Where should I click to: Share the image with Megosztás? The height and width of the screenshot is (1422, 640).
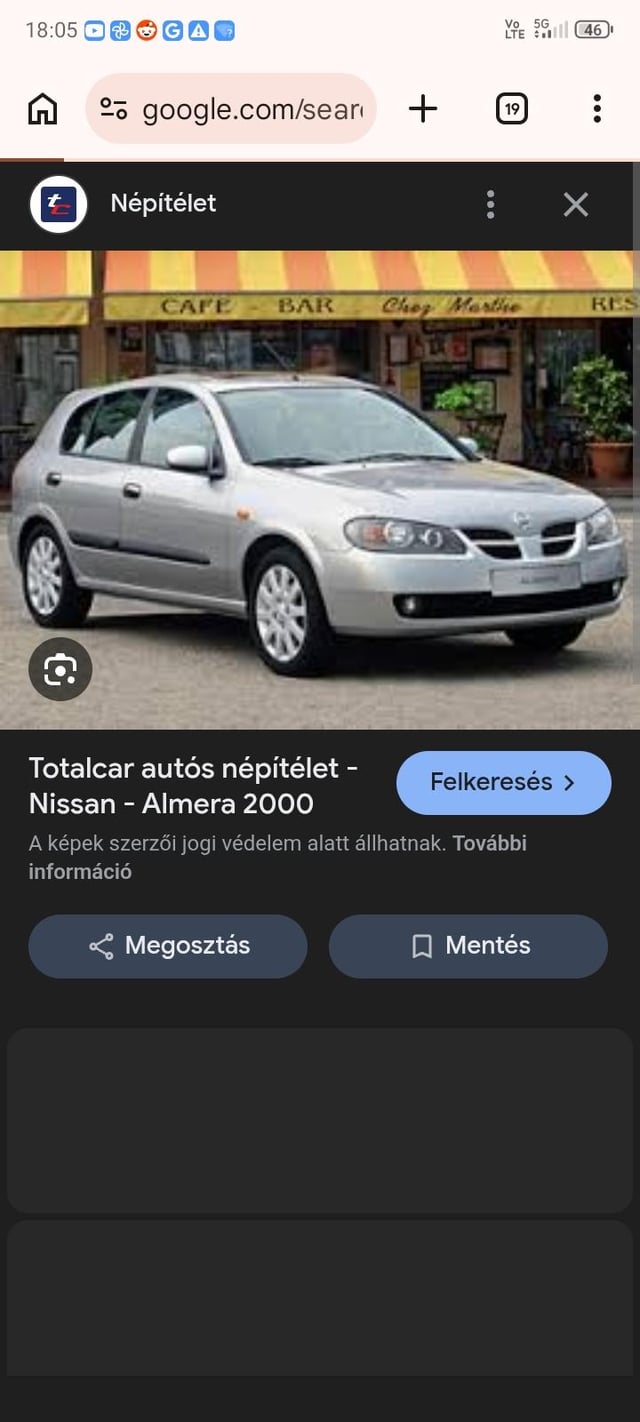168,946
